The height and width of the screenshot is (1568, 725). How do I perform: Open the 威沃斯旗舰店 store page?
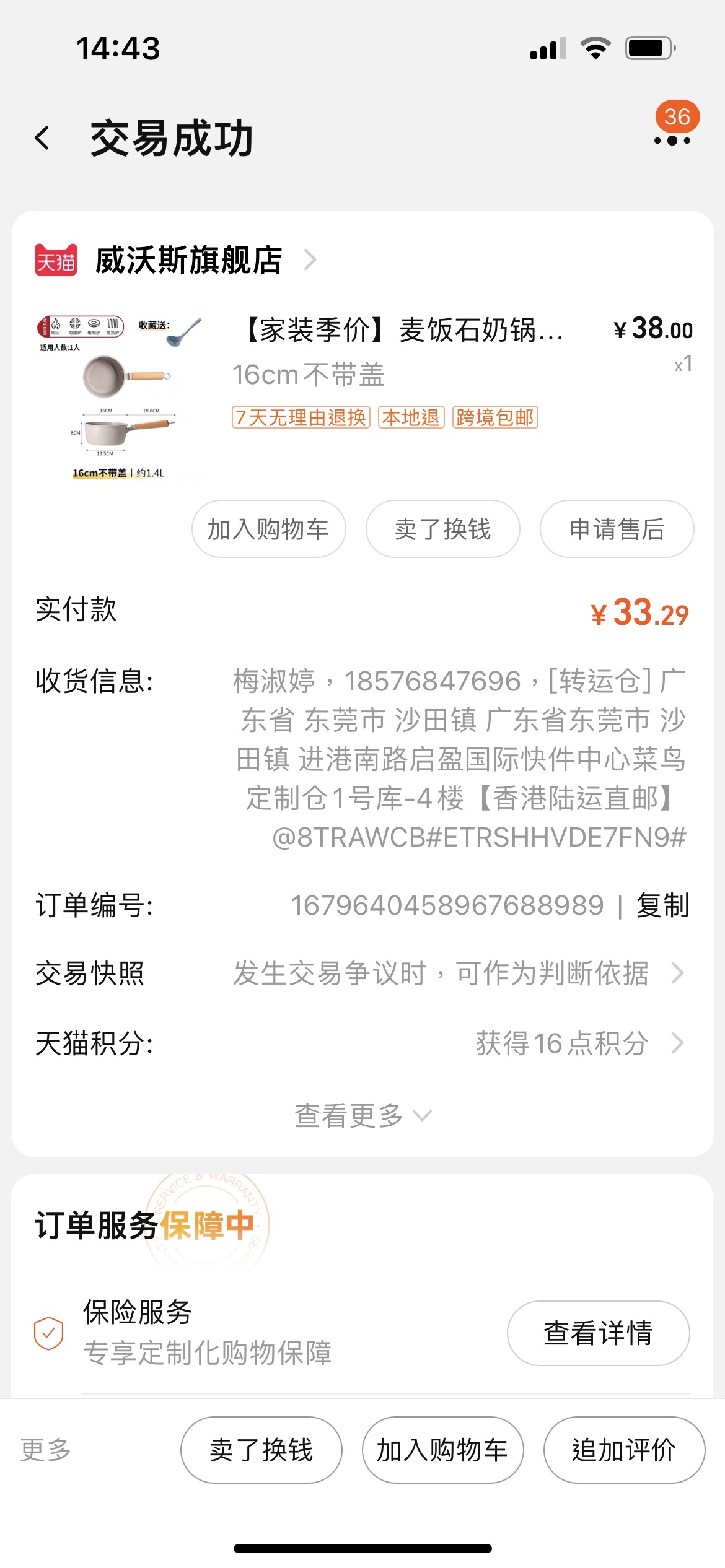pos(189,260)
